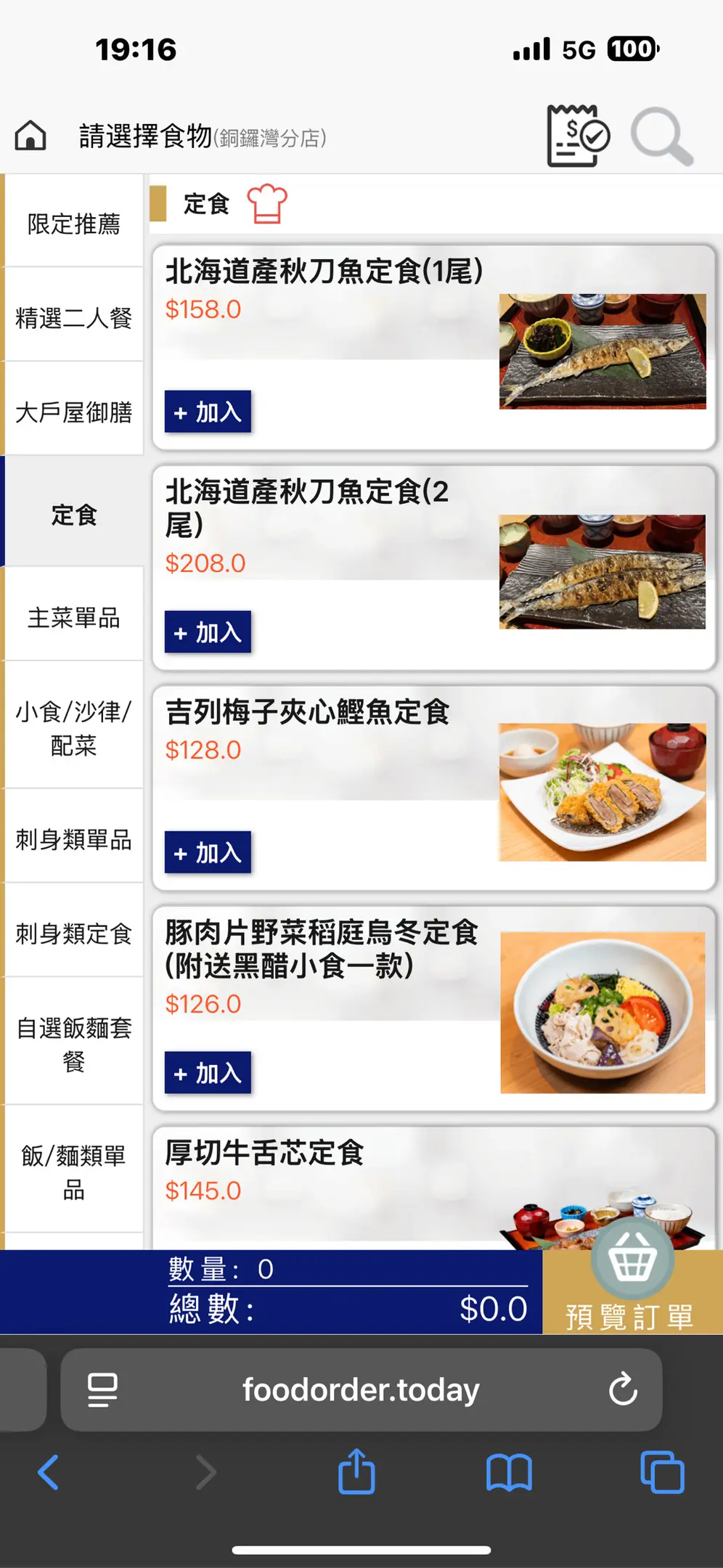The image size is (723, 1568).
Task: Open the Safari share sheet
Action: (x=356, y=1472)
